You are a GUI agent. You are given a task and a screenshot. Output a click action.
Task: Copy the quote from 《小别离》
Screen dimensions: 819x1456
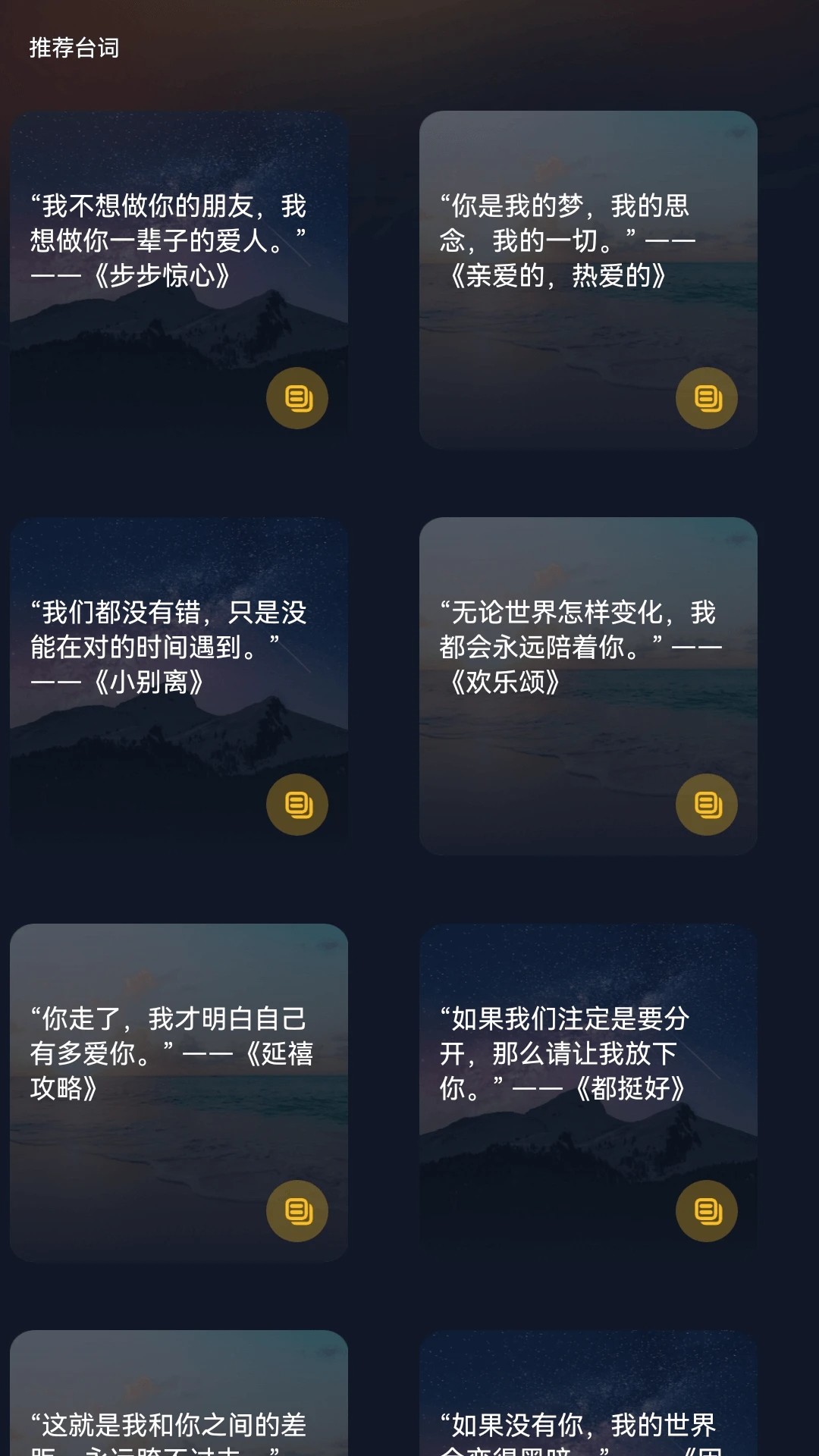(297, 805)
